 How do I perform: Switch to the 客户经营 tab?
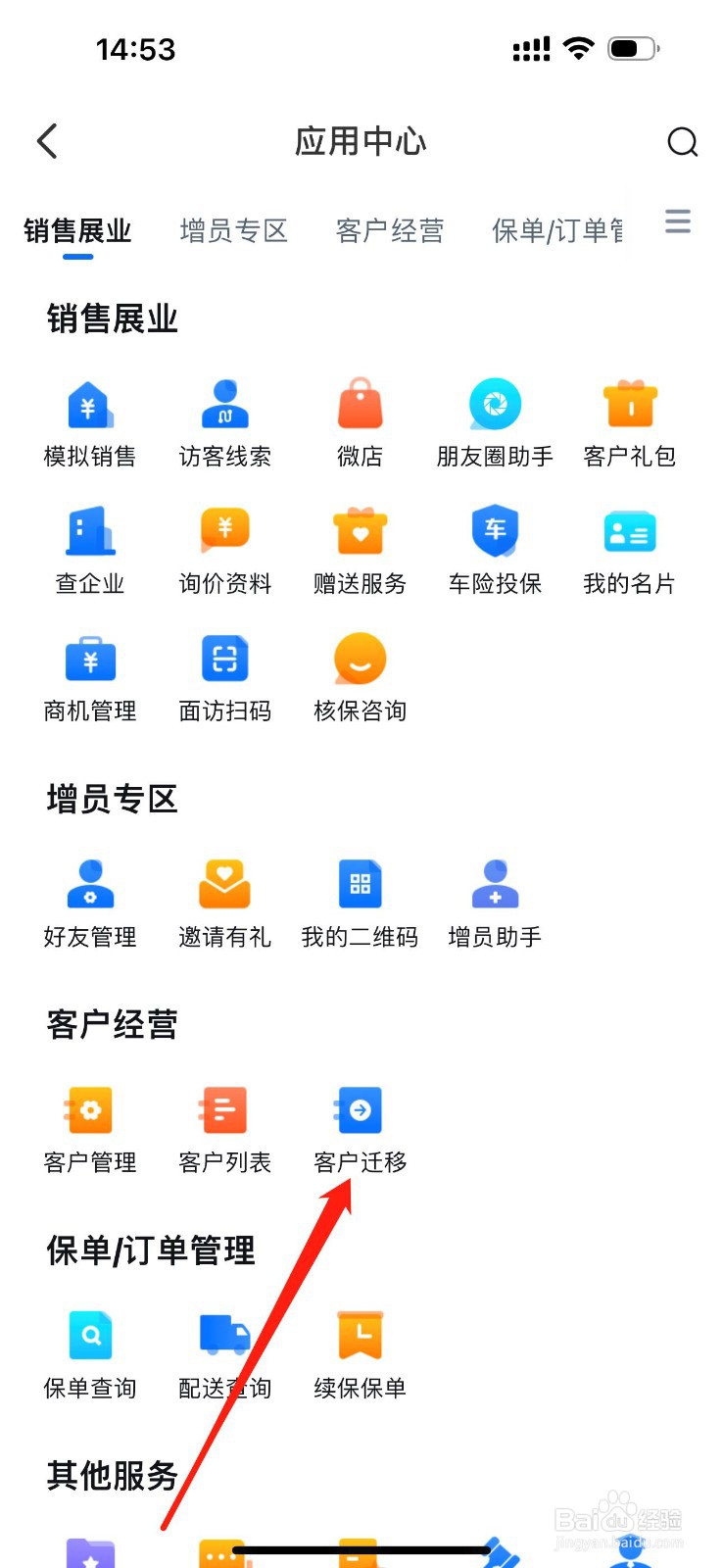pos(389,231)
